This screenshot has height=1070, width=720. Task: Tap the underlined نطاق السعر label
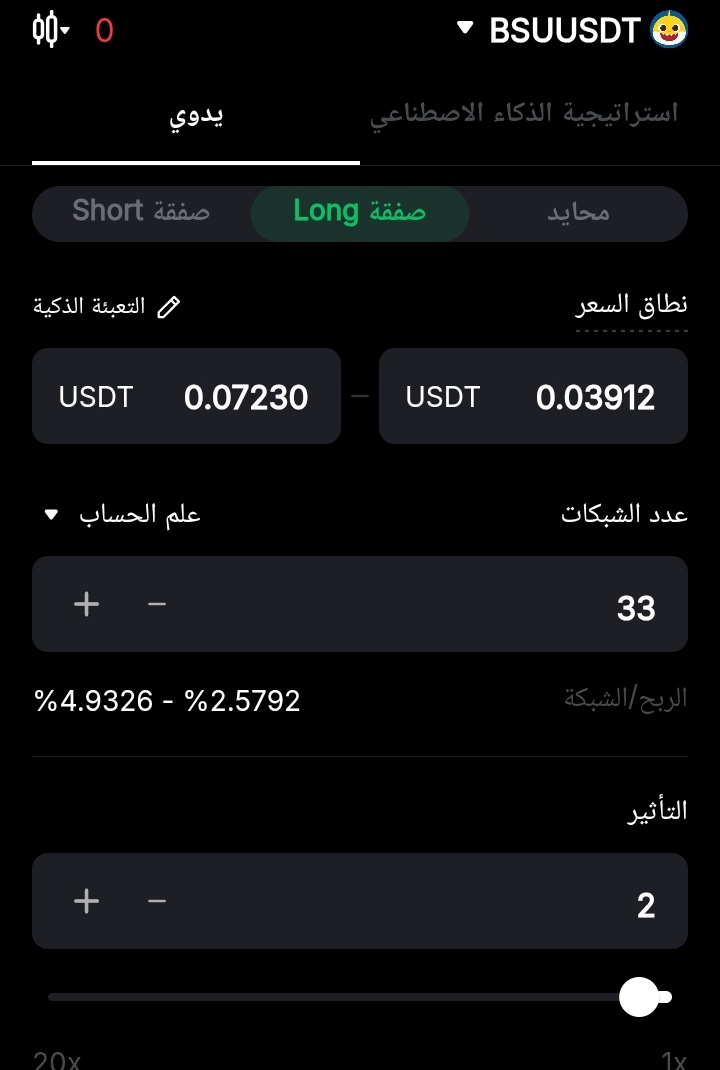click(631, 306)
